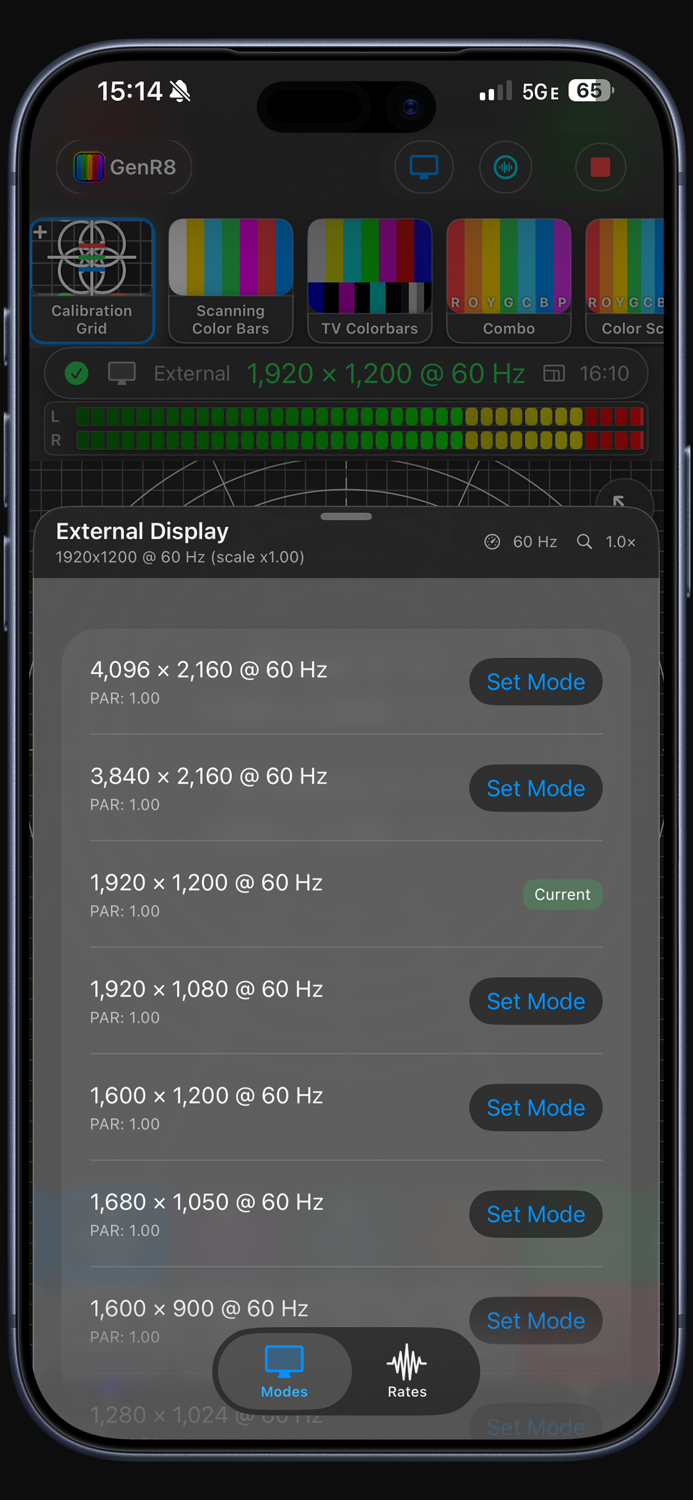Pick the Combo test pattern
693x1500 pixels.
(509, 280)
